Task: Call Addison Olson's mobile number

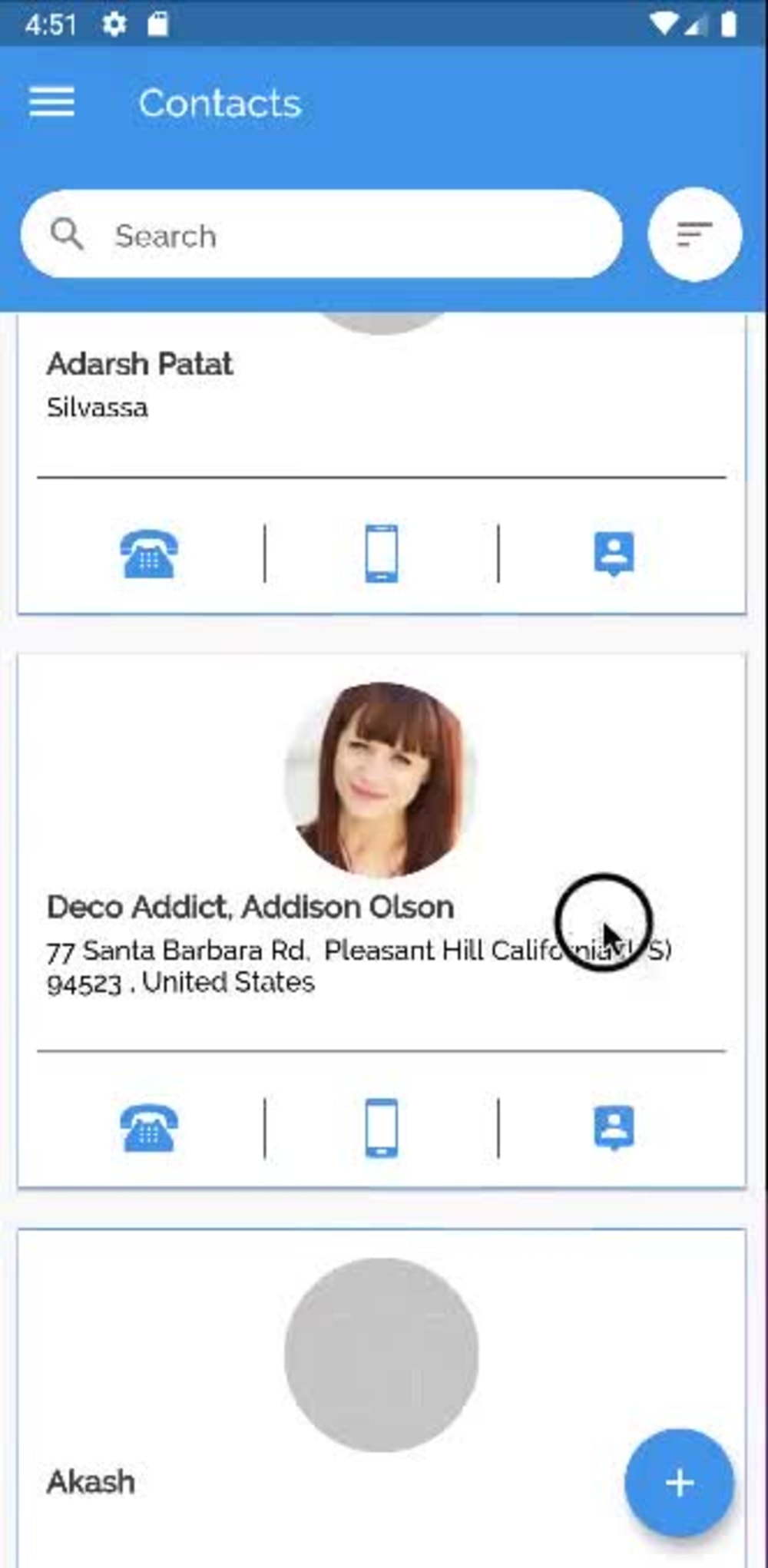Action: click(382, 1128)
